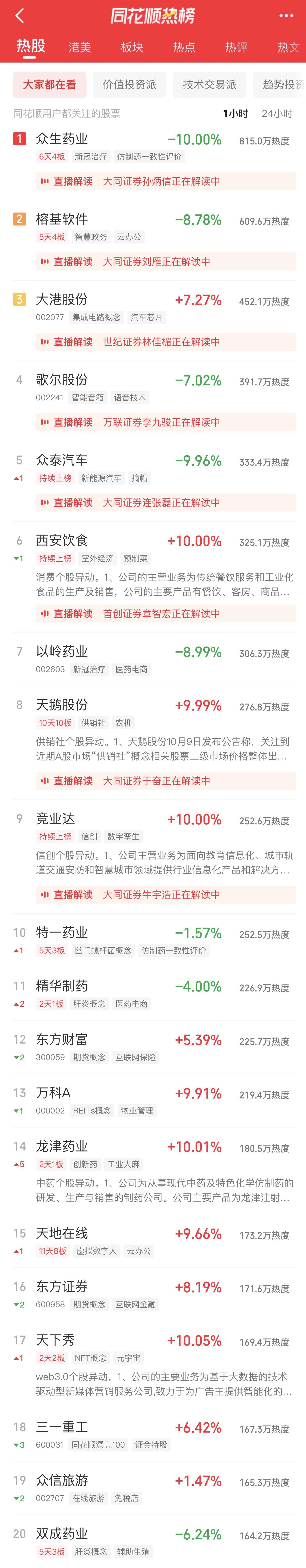Choose the 大家都在看 chip
Image resolution: width=306 pixels, height=1568 pixels.
[49, 85]
